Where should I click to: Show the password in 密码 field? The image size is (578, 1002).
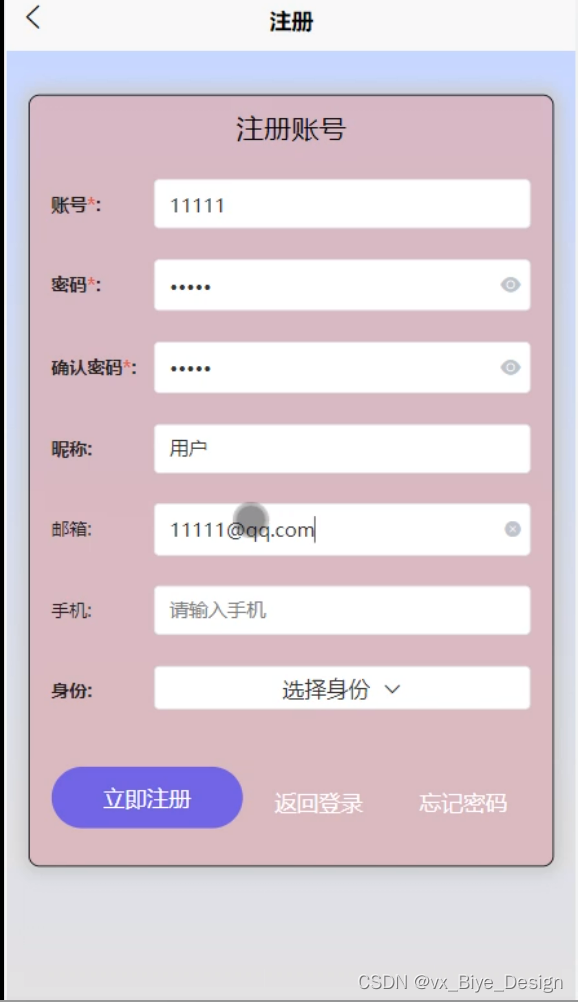(510, 285)
